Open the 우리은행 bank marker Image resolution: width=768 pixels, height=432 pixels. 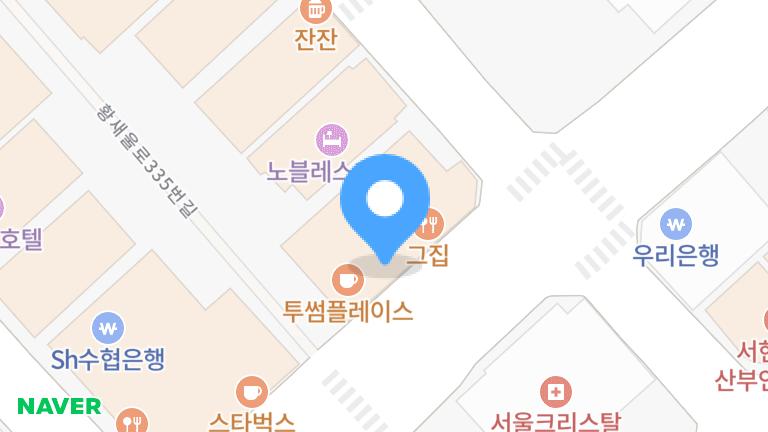(x=677, y=222)
